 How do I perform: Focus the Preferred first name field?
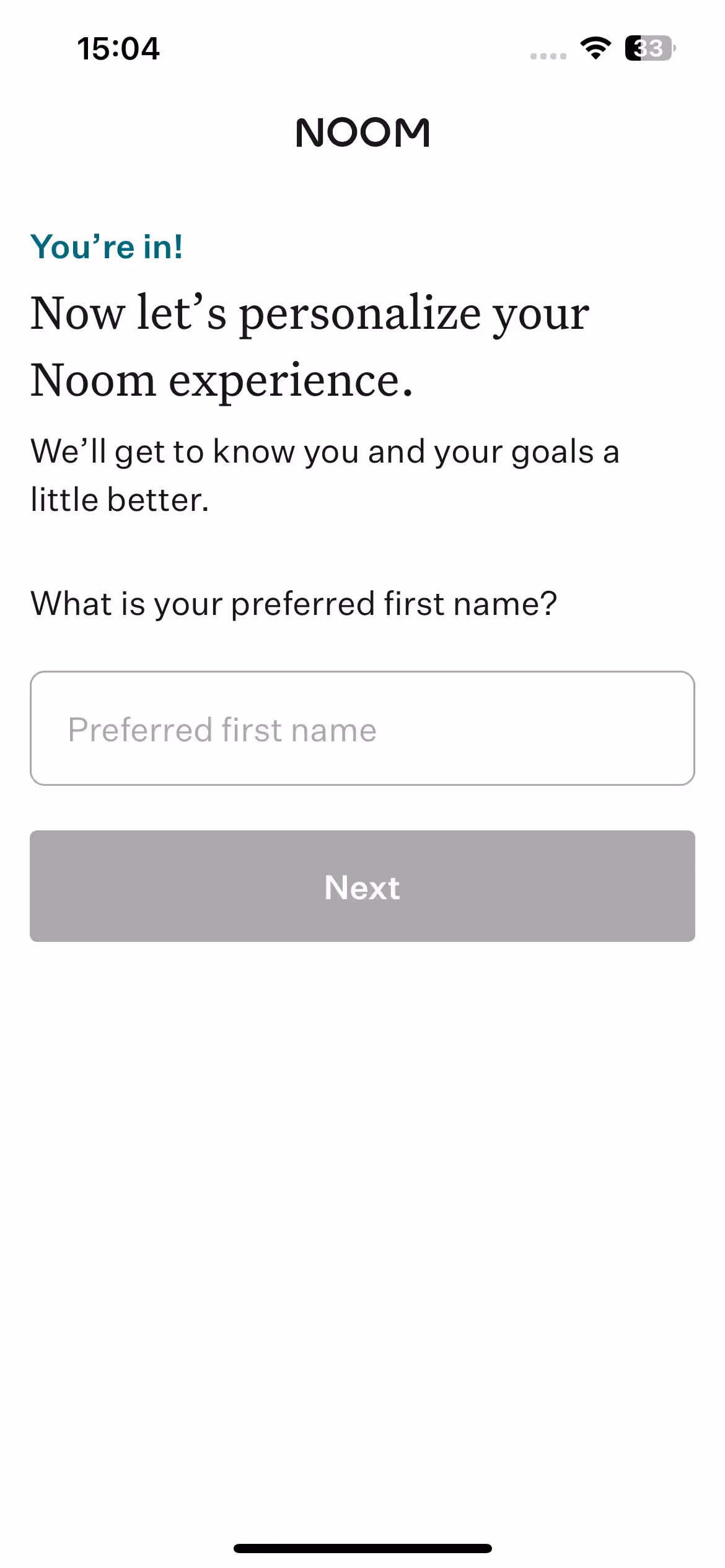point(362,728)
